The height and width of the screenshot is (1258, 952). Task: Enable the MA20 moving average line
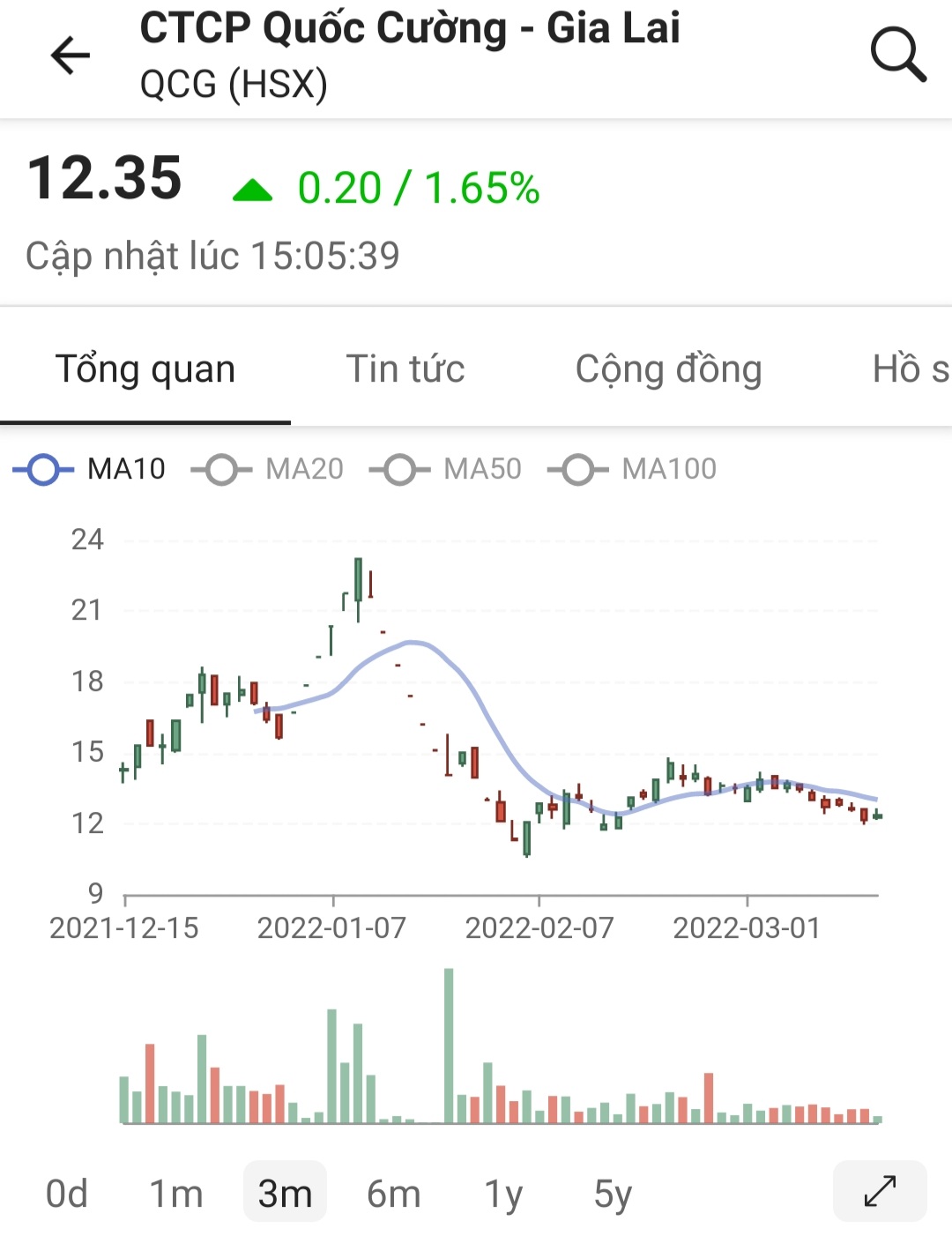click(x=268, y=469)
